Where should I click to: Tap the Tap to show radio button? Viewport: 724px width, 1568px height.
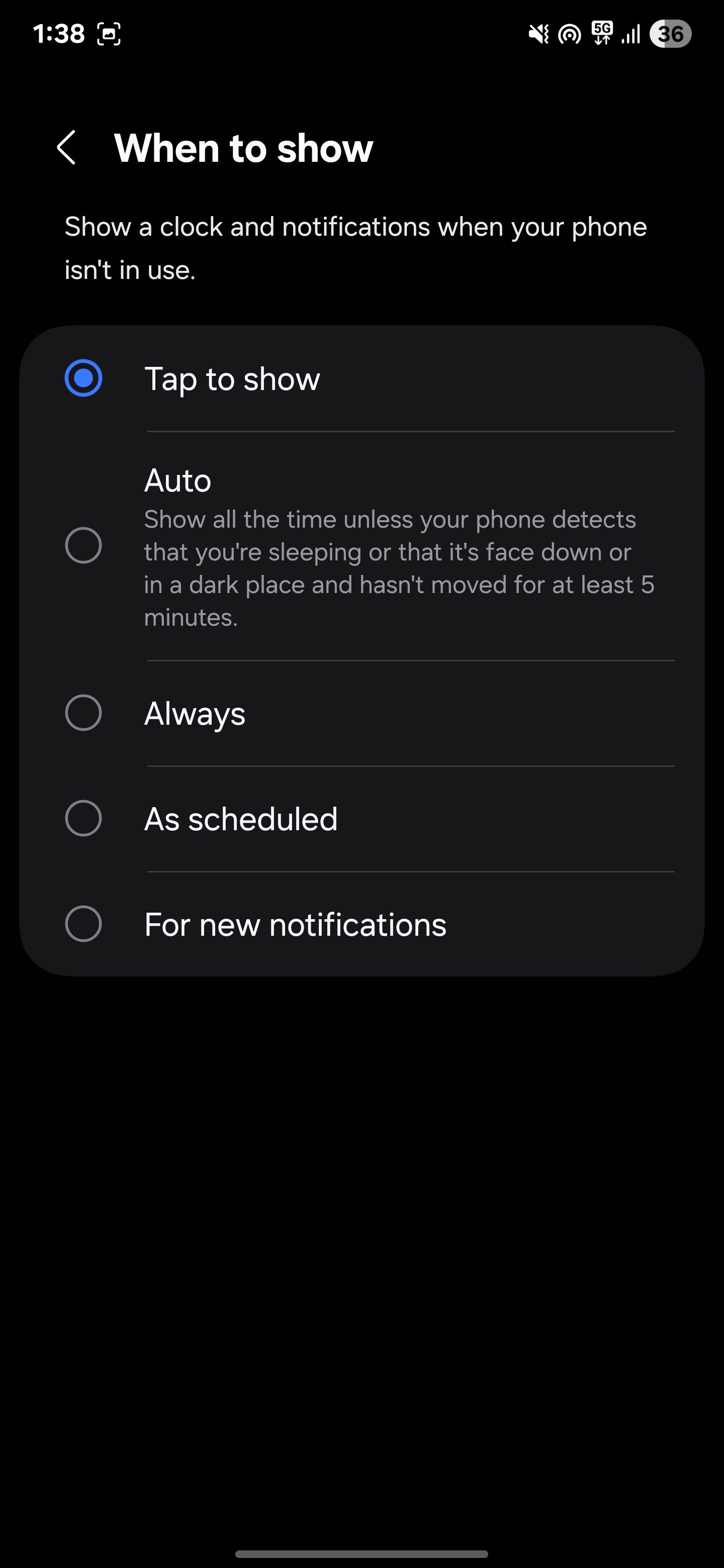(84, 378)
